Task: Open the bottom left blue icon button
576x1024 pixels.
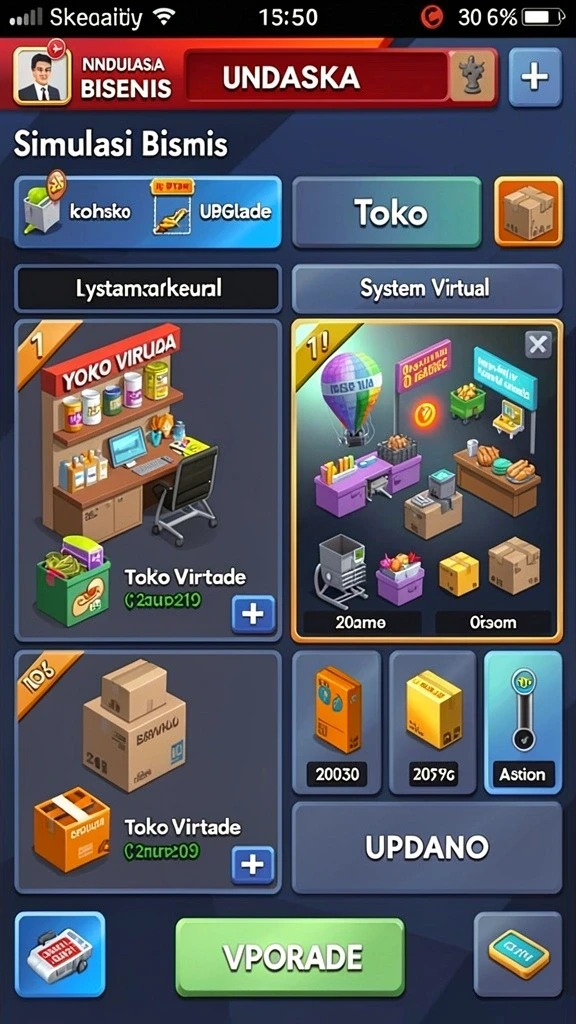Action: click(x=60, y=954)
